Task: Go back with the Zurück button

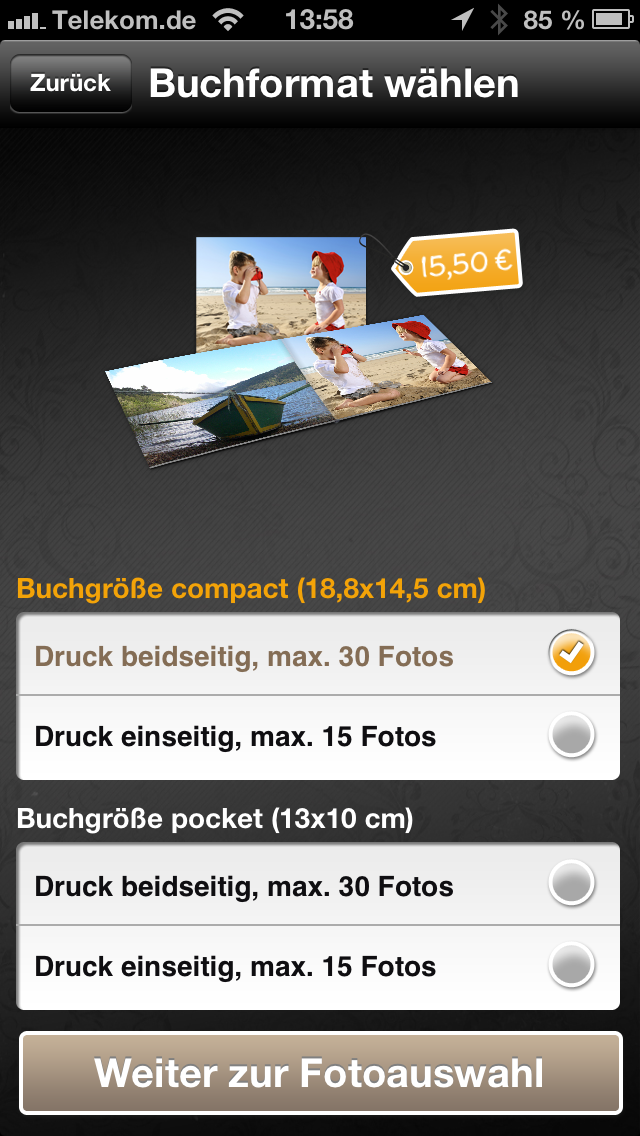Action: [70, 83]
